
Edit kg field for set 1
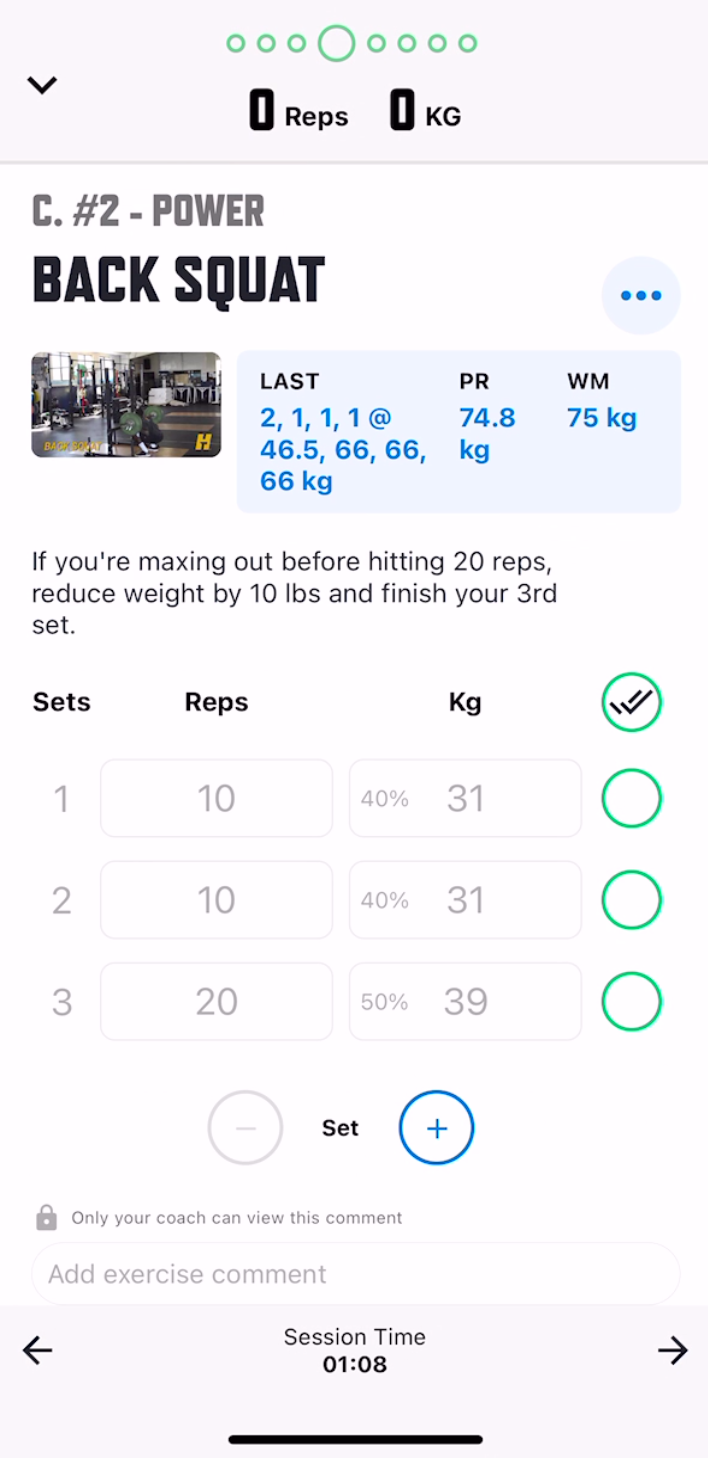[x=465, y=798]
